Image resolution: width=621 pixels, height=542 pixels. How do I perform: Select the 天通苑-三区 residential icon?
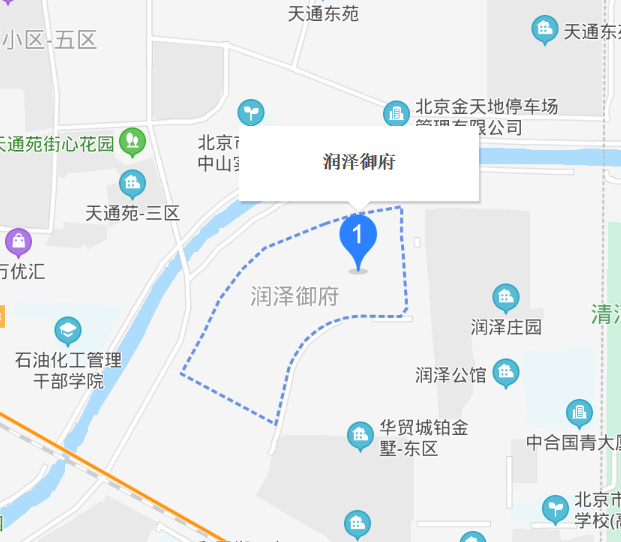(x=131, y=183)
